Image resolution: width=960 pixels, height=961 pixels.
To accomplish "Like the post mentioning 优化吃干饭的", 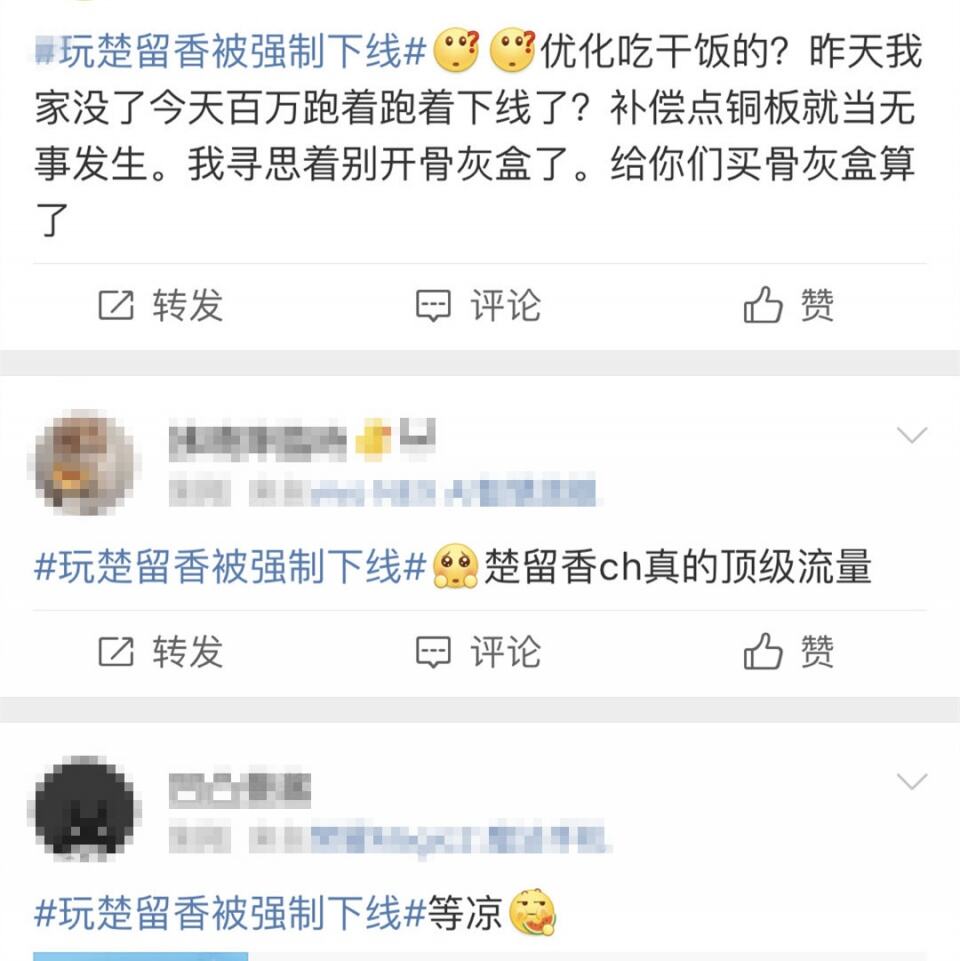I will [788, 306].
